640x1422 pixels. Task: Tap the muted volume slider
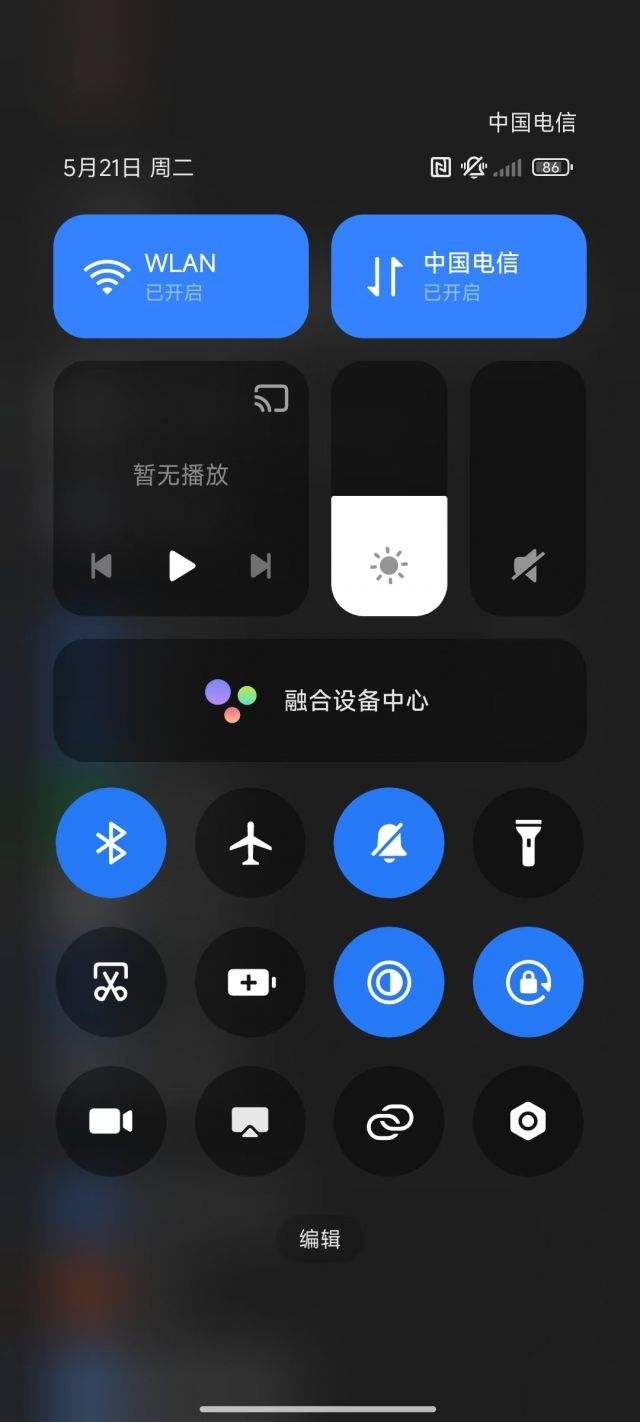528,489
